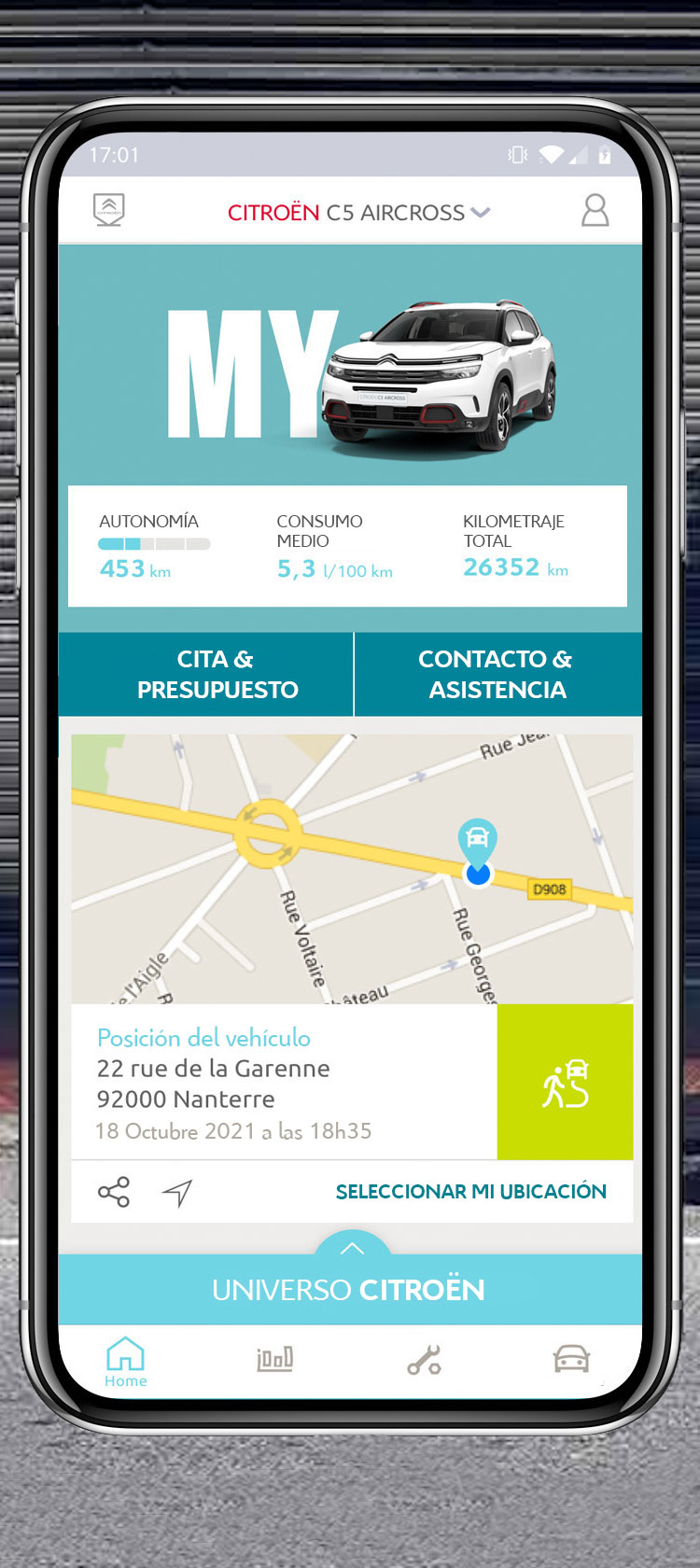Tap the Autonomía fuel level gauge

pos(154,543)
